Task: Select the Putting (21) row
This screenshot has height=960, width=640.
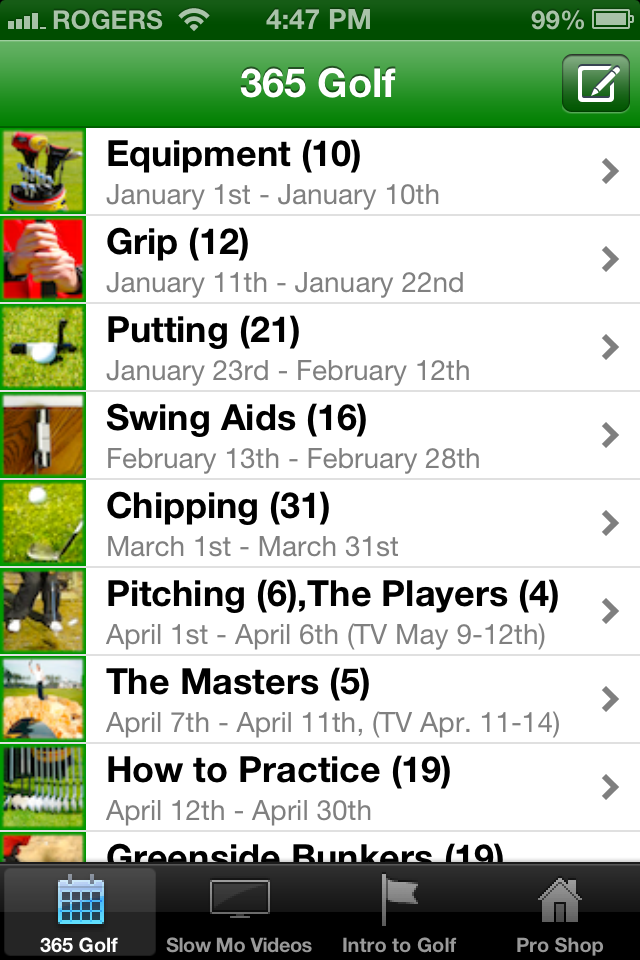Action: (320, 347)
